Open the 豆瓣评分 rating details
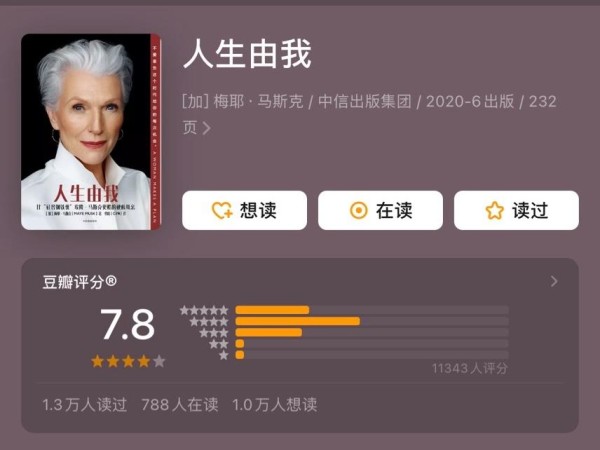The height and width of the screenshot is (450, 600). 554,282
